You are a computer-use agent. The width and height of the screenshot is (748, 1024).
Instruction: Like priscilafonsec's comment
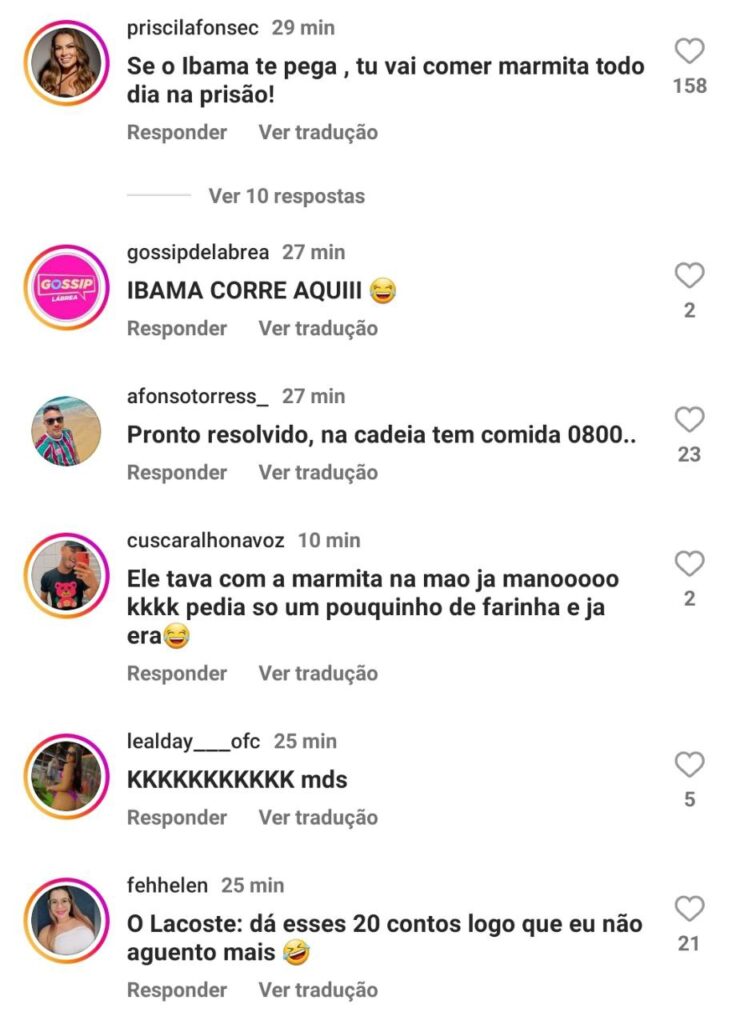pos(689,52)
